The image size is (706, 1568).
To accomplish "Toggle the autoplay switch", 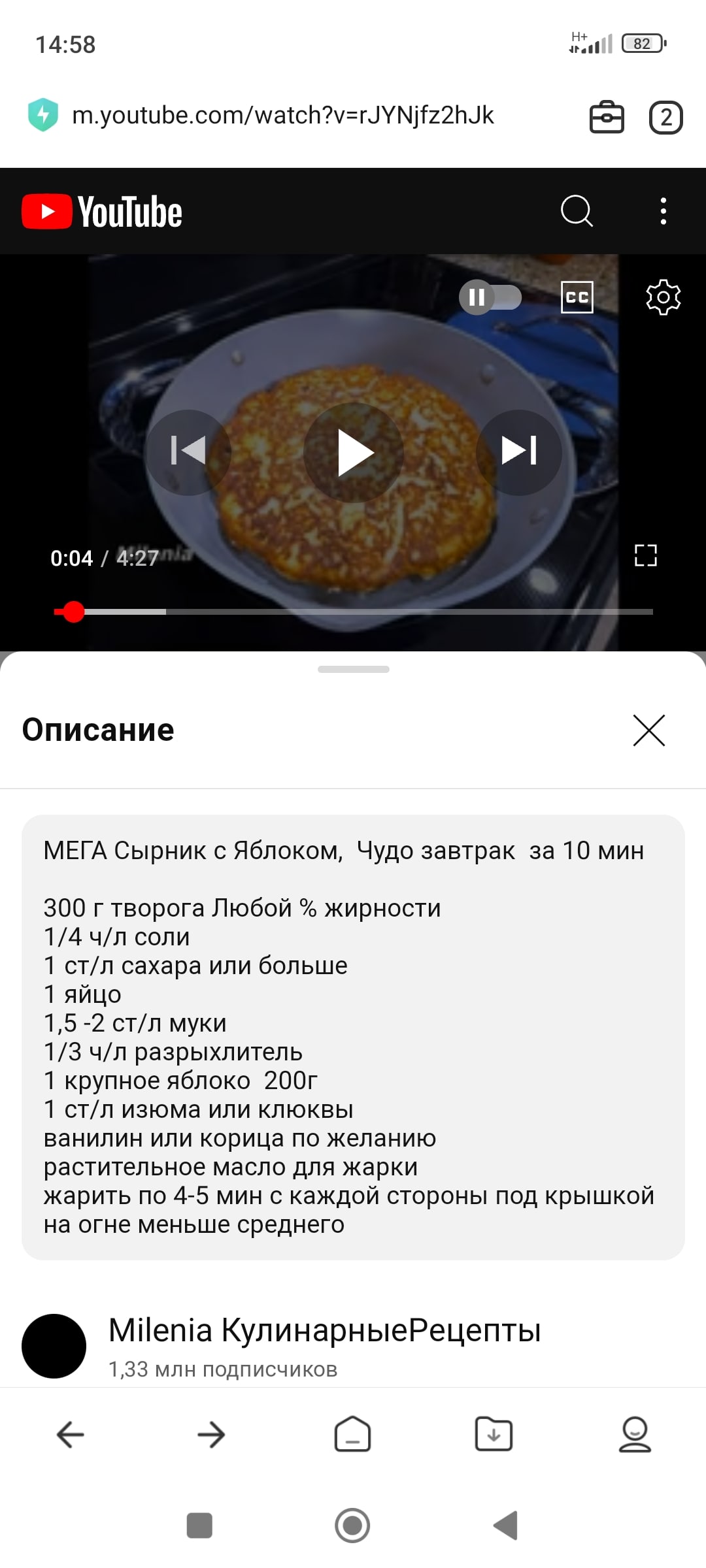I will 490,297.
